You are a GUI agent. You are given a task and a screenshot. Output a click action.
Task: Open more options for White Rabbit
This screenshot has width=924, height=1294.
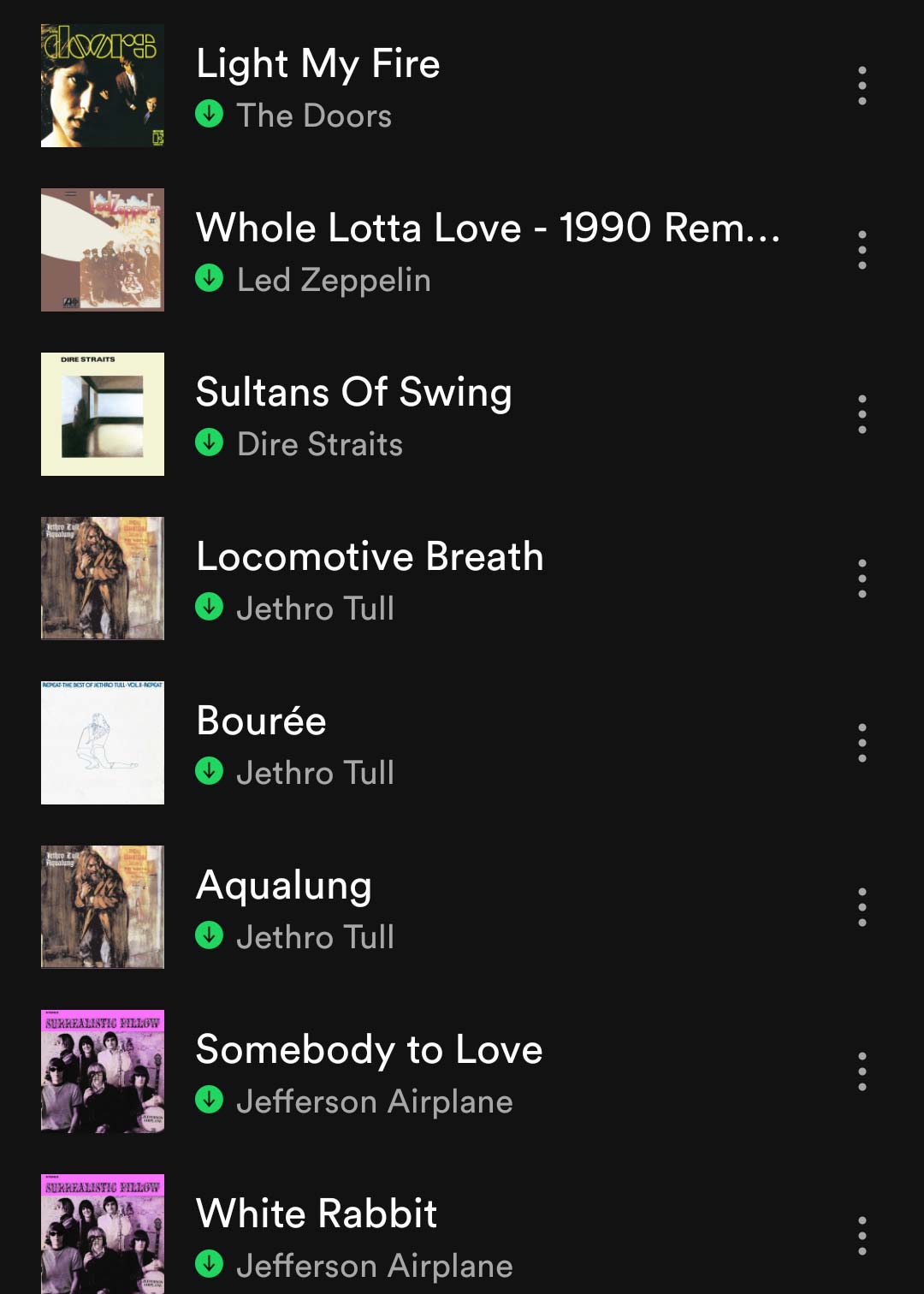(x=862, y=1236)
